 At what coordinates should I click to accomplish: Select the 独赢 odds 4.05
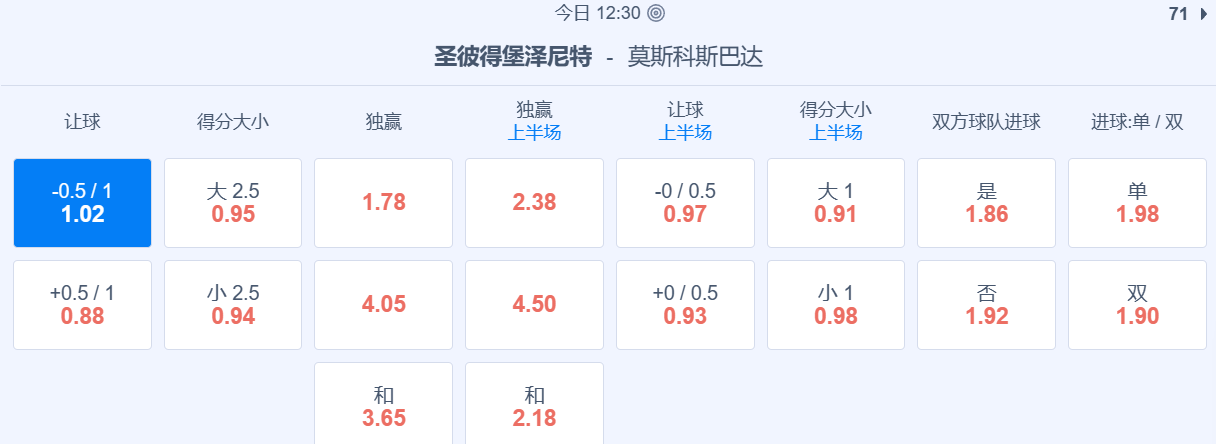tap(384, 305)
